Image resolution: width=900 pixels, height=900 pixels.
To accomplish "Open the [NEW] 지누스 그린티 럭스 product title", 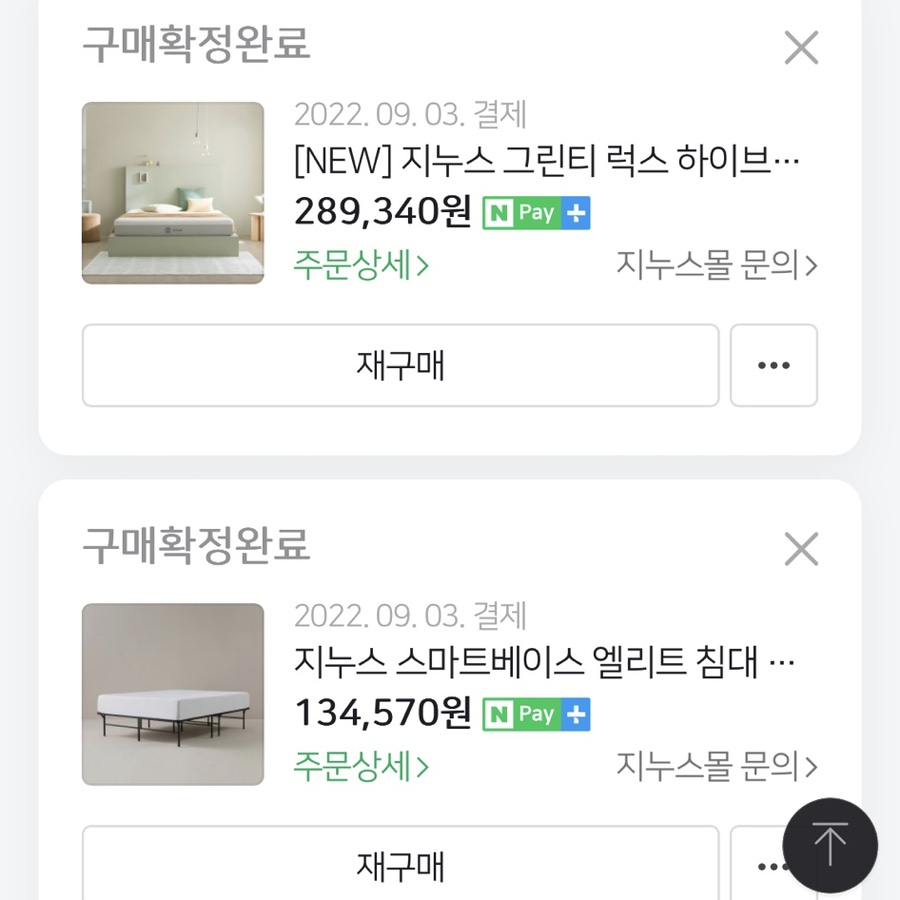I will [546, 160].
